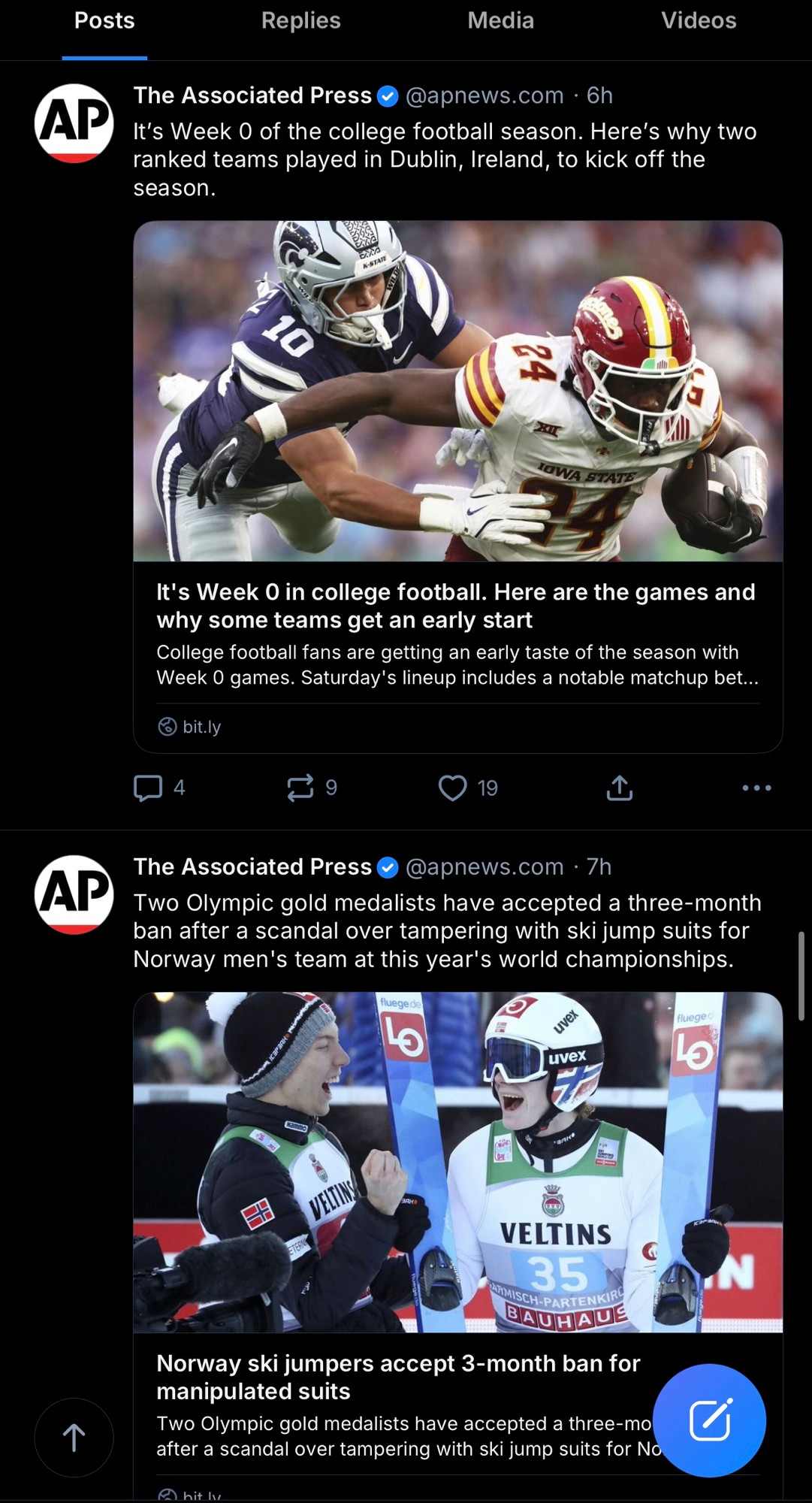Switch to the Replies tab
812x1503 pixels.
coord(300,21)
